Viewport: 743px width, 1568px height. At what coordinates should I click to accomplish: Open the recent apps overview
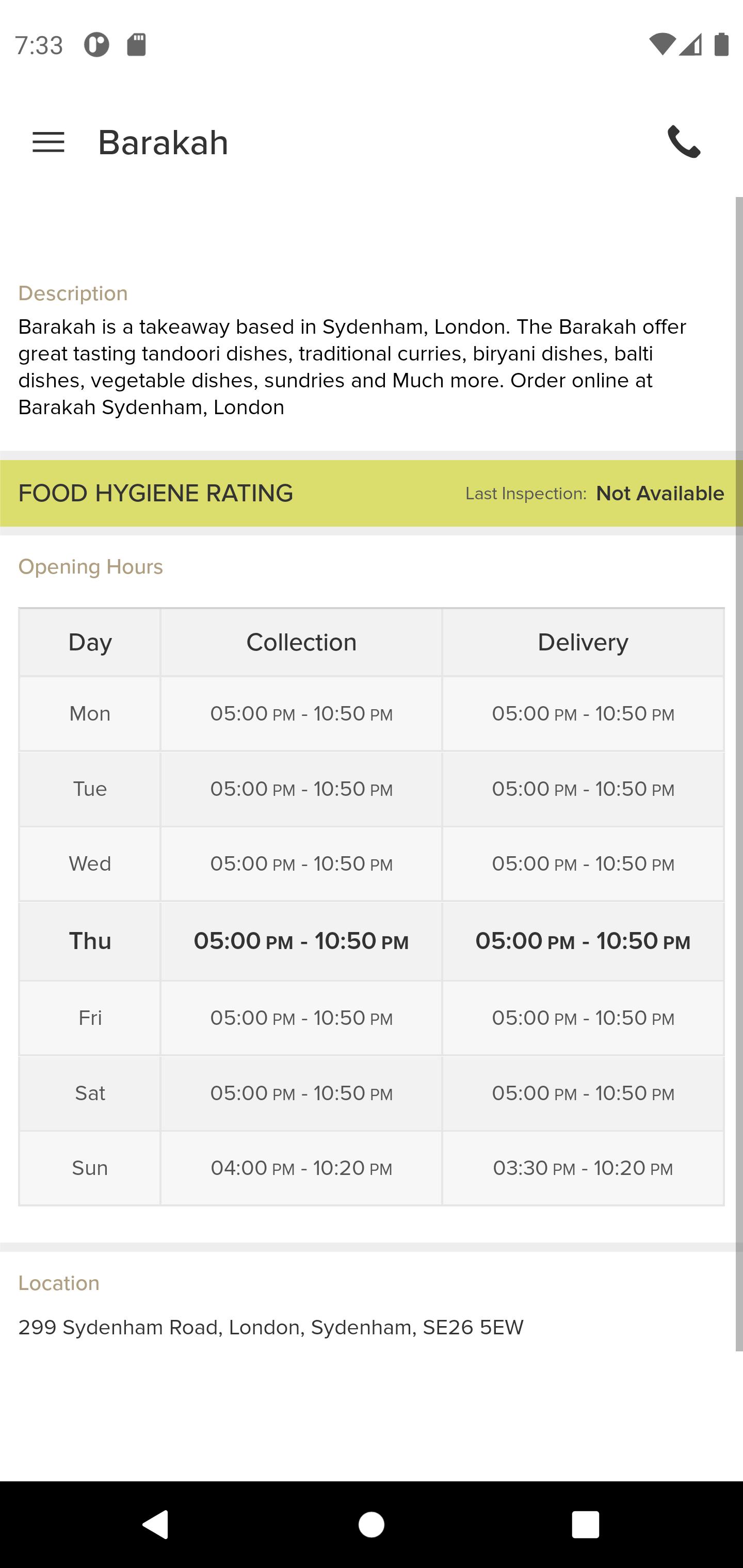[585, 1524]
